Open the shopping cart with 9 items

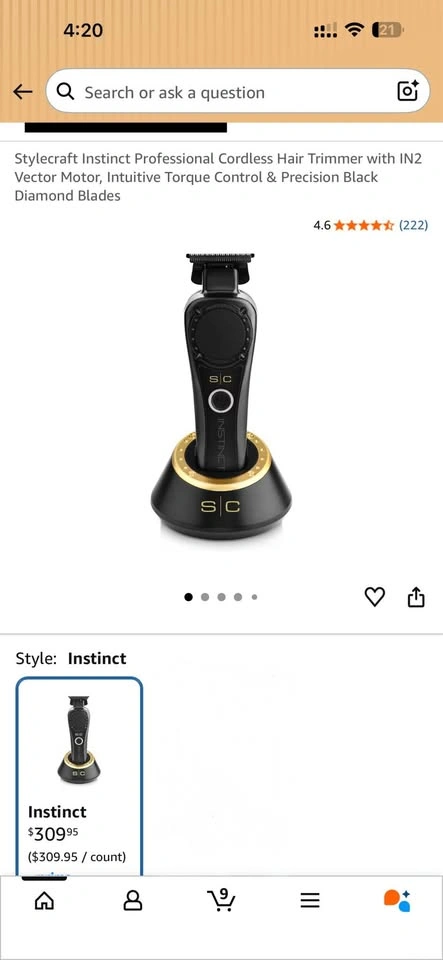coord(221,899)
